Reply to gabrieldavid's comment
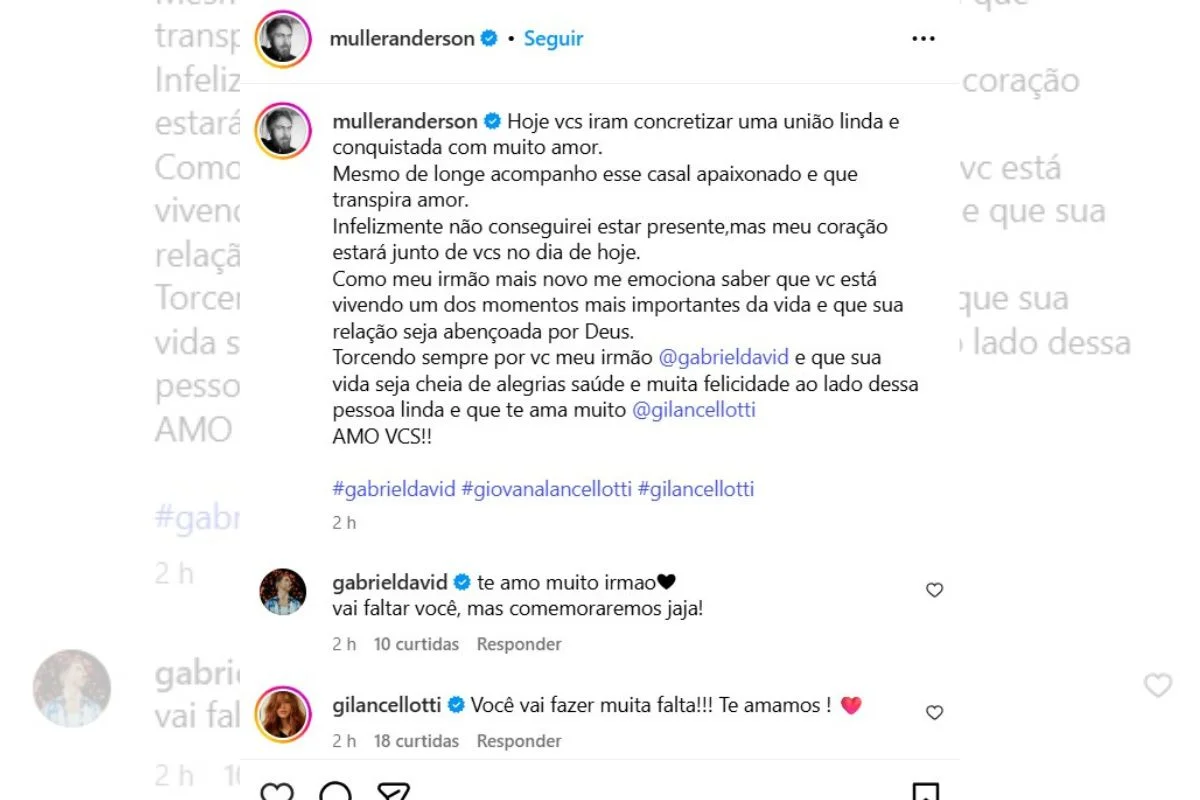Image resolution: width=1200 pixels, height=800 pixels. pyautogui.click(x=519, y=644)
